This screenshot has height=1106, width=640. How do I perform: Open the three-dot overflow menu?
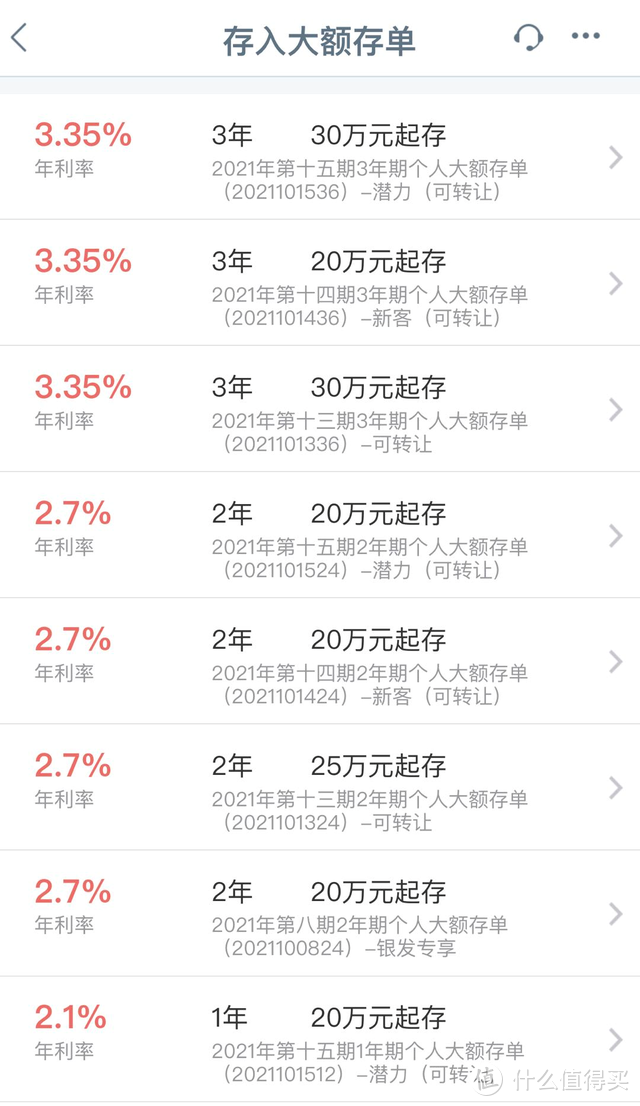point(586,37)
